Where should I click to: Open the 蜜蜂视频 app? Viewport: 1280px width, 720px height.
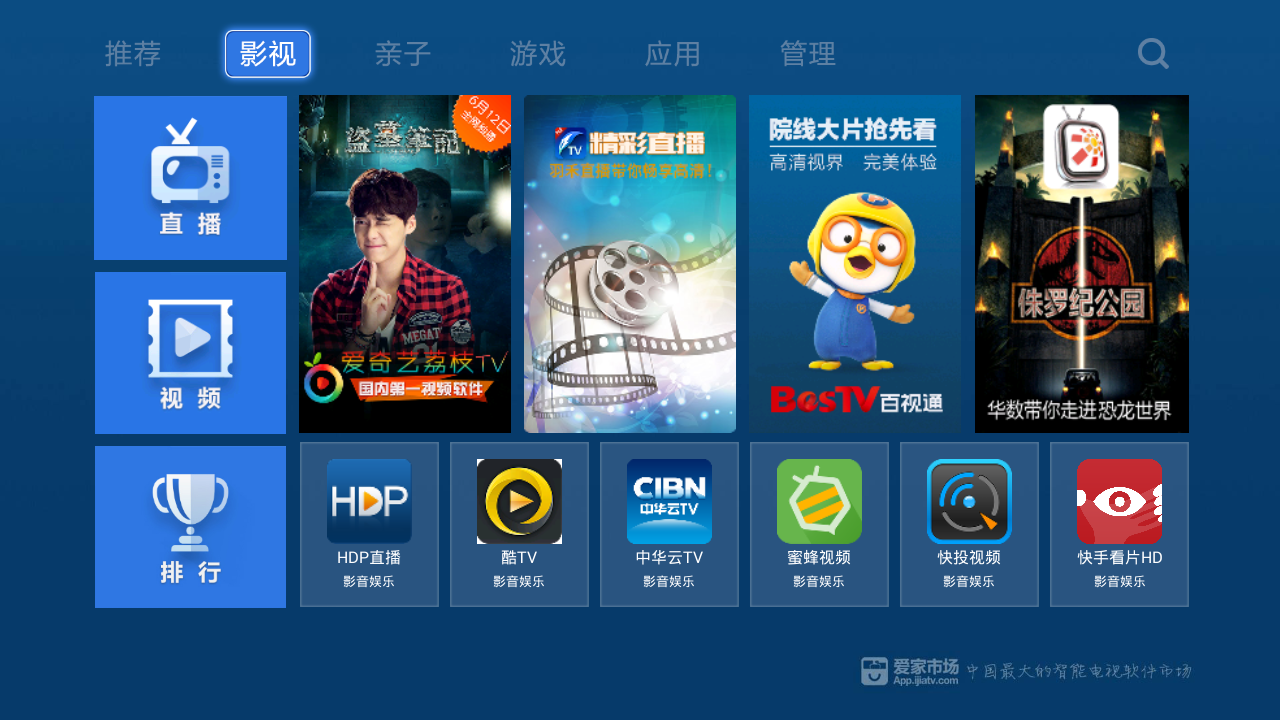pos(819,524)
